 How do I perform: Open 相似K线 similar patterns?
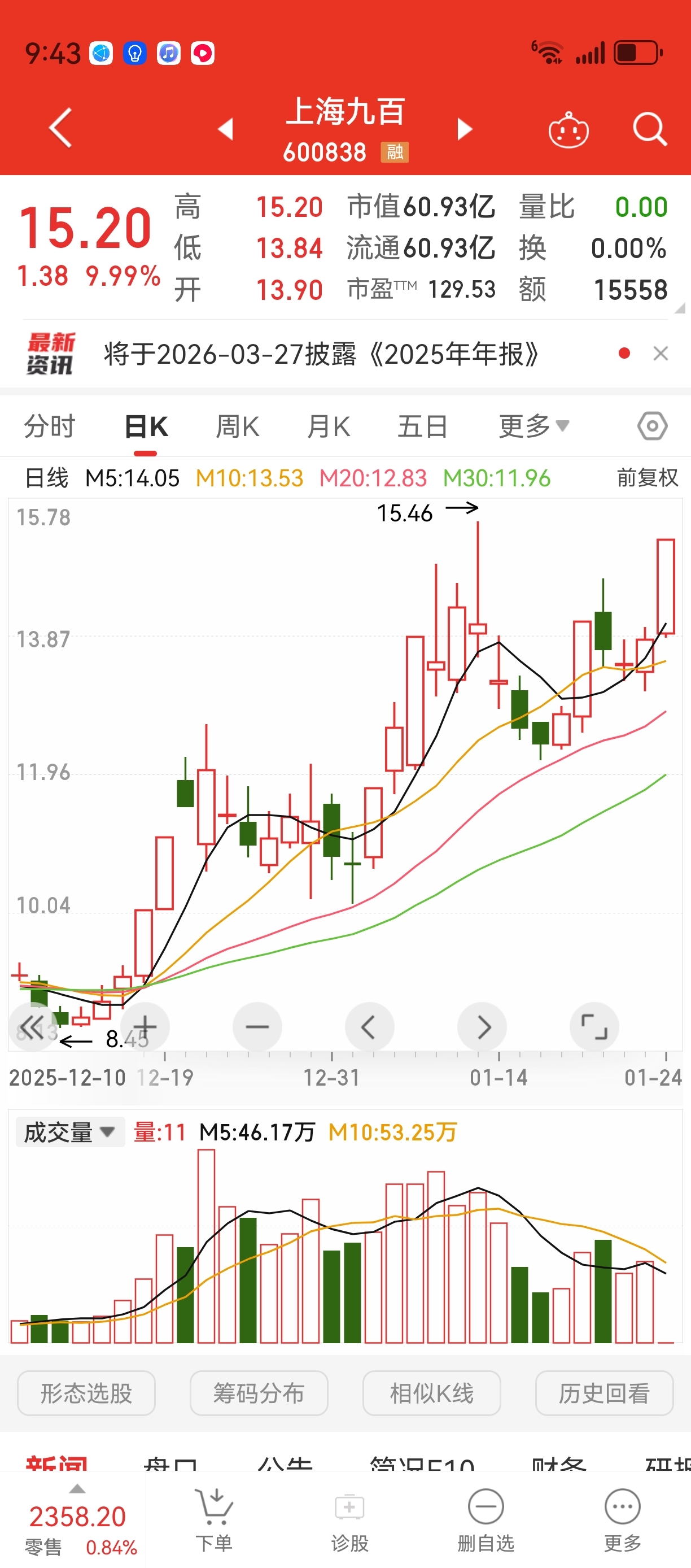point(431,1393)
